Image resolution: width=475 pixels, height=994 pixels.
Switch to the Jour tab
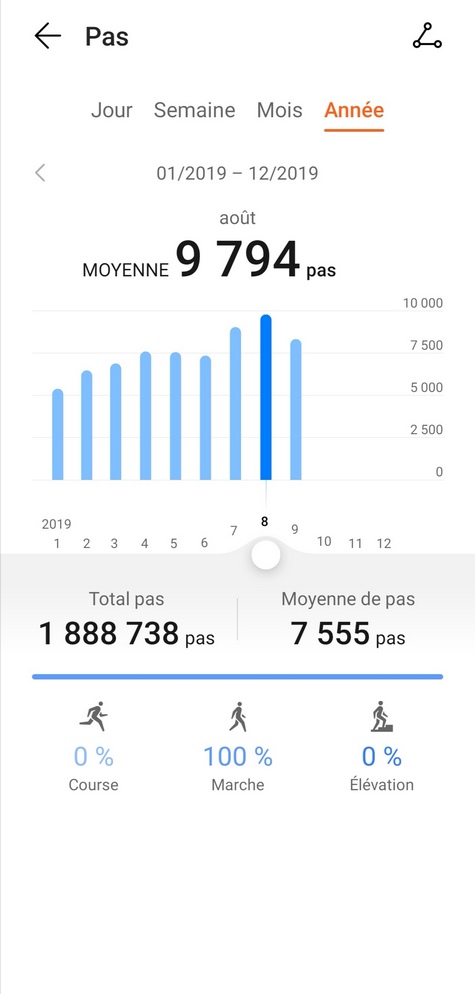click(x=112, y=110)
